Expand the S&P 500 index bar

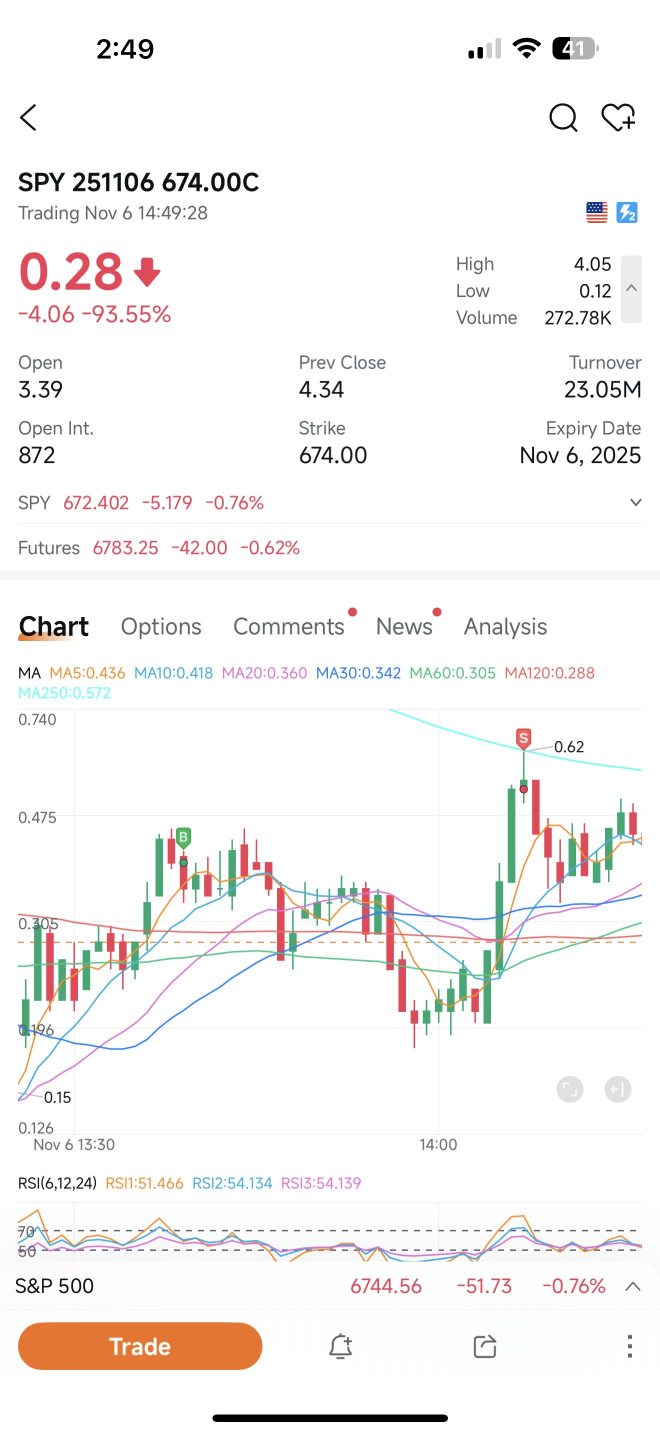click(632, 1286)
